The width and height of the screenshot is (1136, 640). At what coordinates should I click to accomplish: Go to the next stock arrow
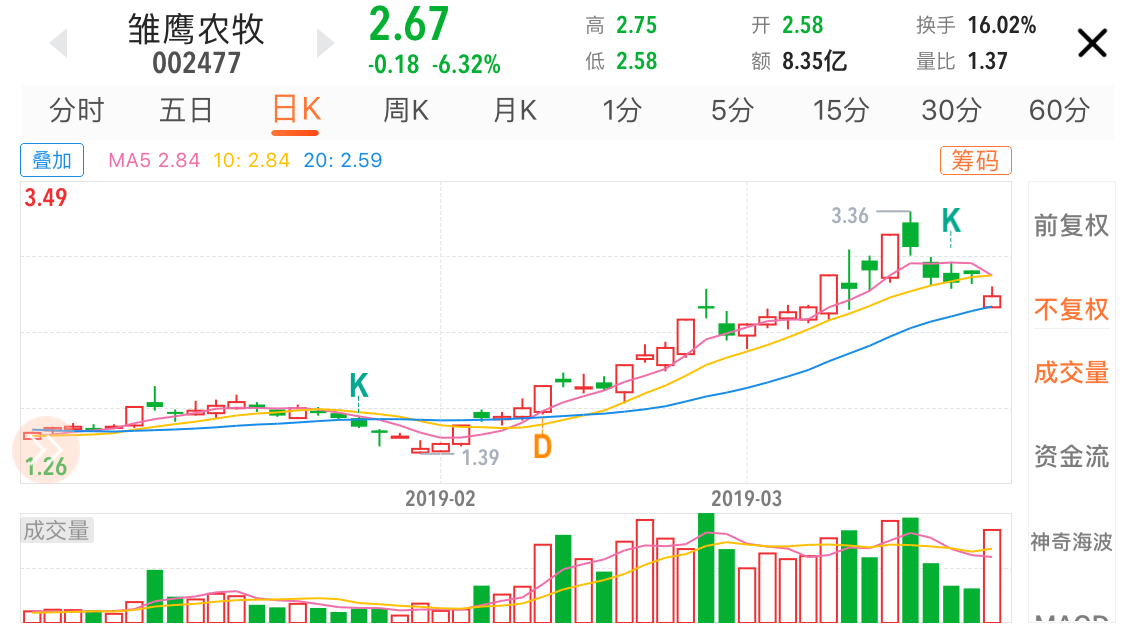point(325,44)
